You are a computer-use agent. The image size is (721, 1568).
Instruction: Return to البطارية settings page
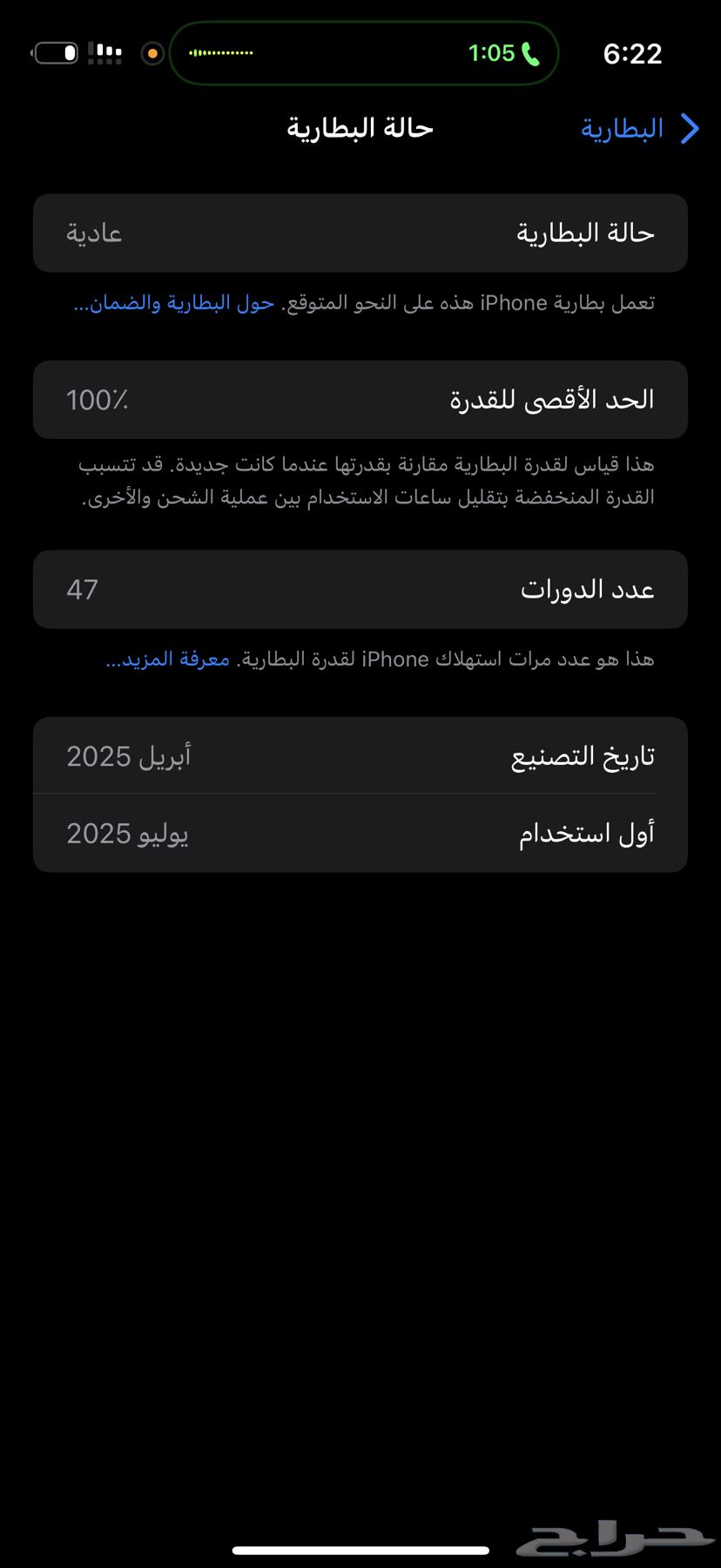623,128
